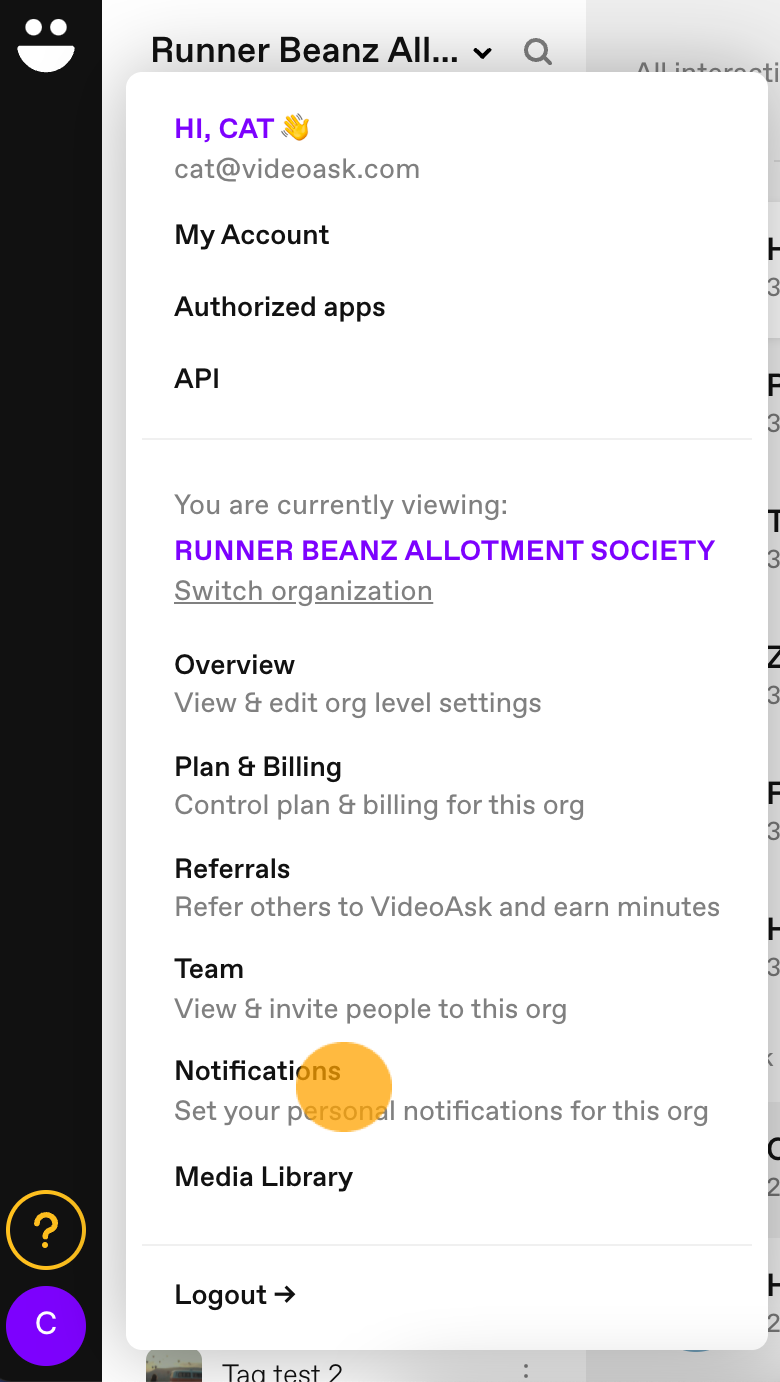Go to Plan & Billing

pos(258,767)
